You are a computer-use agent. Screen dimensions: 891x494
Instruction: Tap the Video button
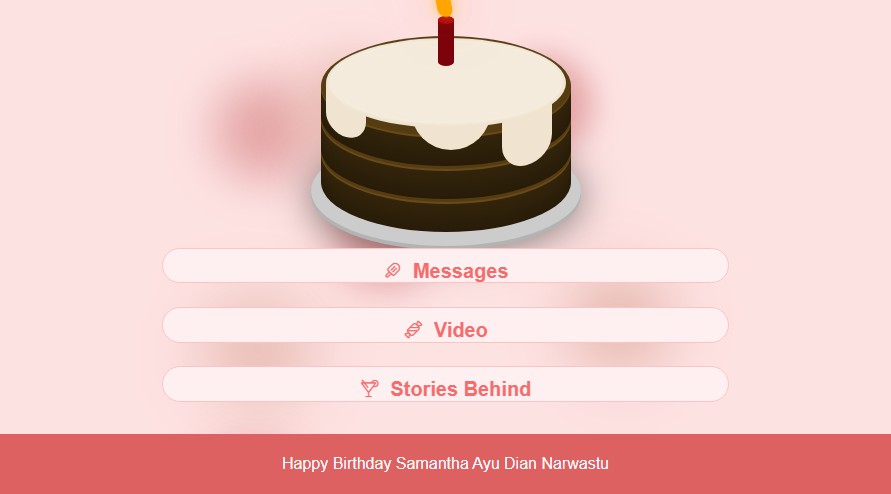click(445, 325)
